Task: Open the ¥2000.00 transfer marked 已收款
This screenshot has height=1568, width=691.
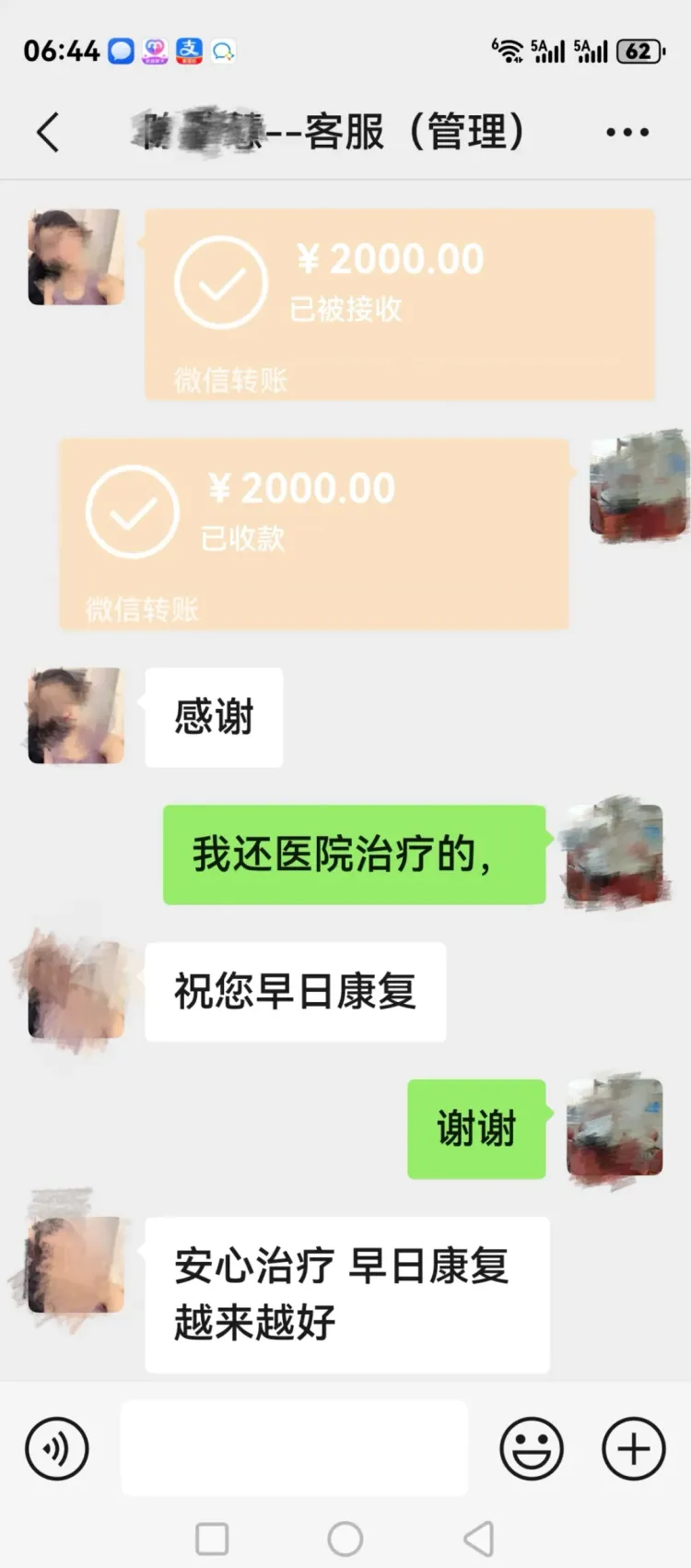Action: (x=313, y=534)
